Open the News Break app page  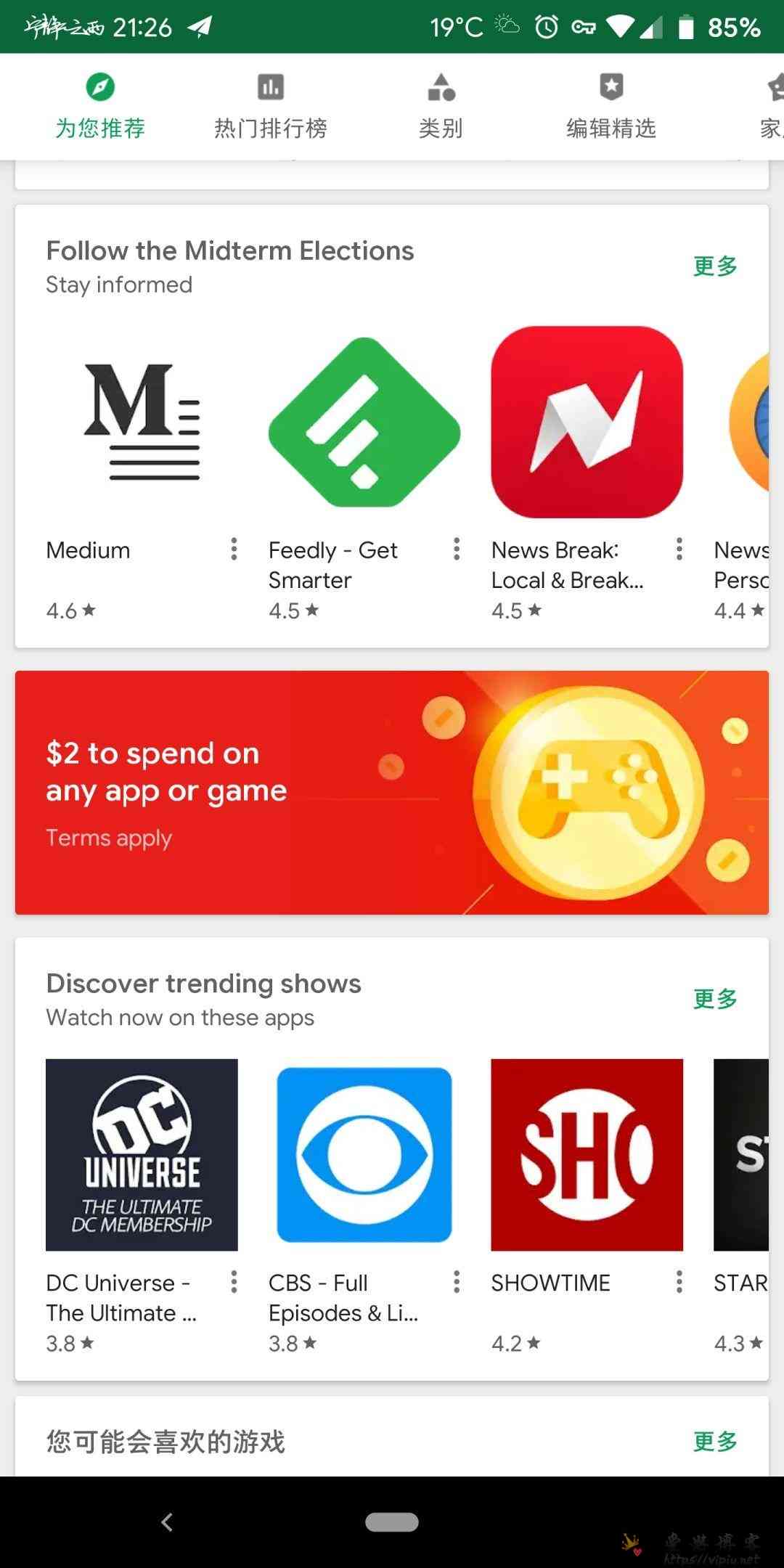[587, 422]
